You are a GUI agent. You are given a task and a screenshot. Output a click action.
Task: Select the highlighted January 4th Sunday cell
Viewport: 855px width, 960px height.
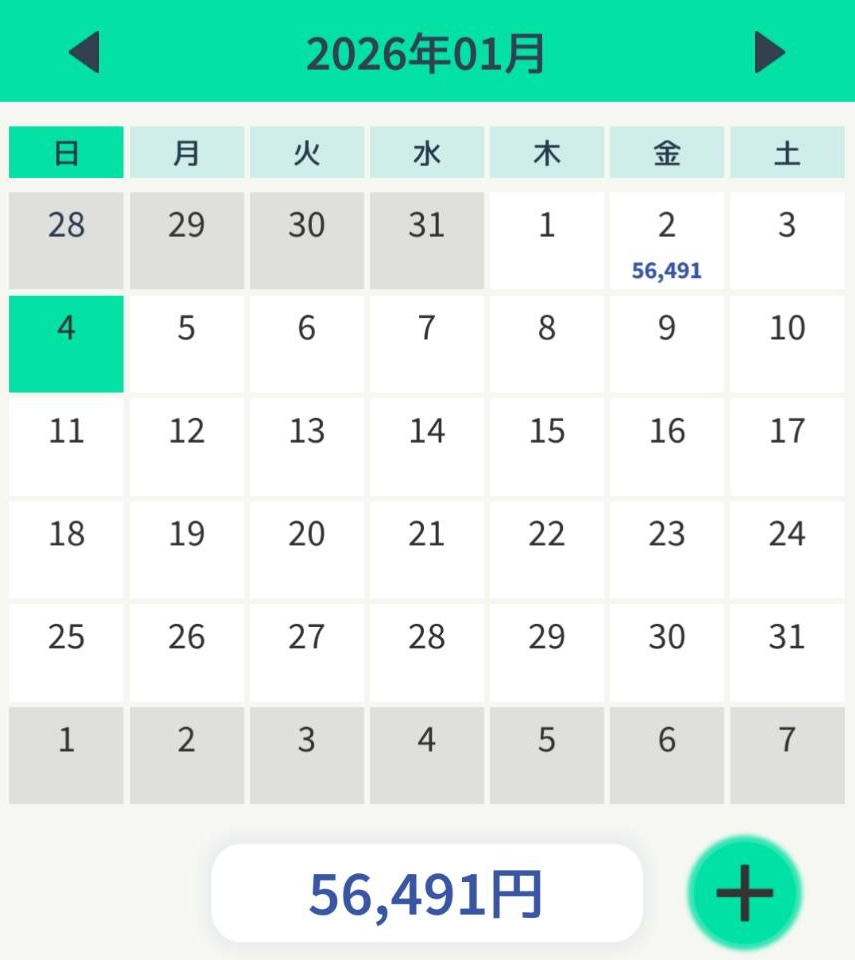point(65,342)
